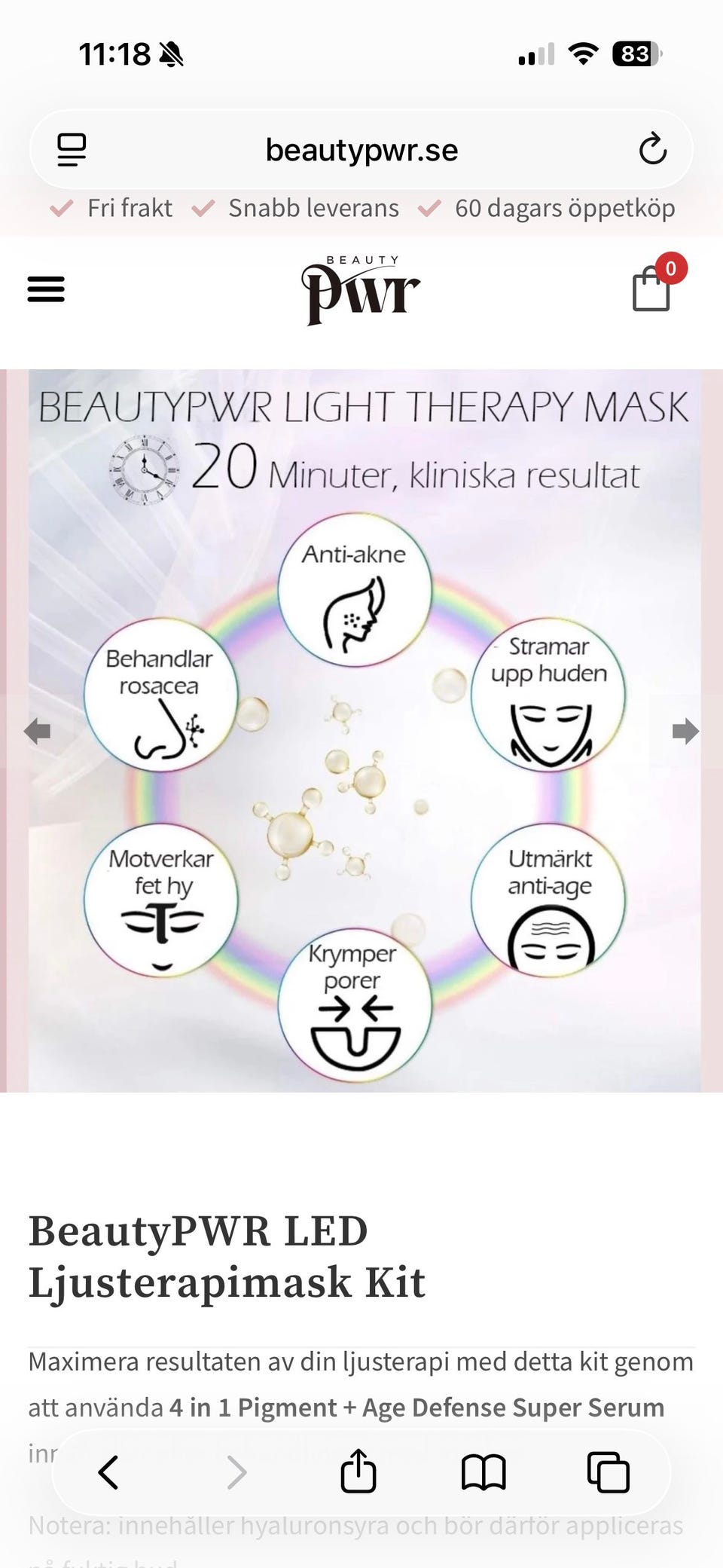
Task: Tap the beautypwr.se address bar
Action: 361,150
